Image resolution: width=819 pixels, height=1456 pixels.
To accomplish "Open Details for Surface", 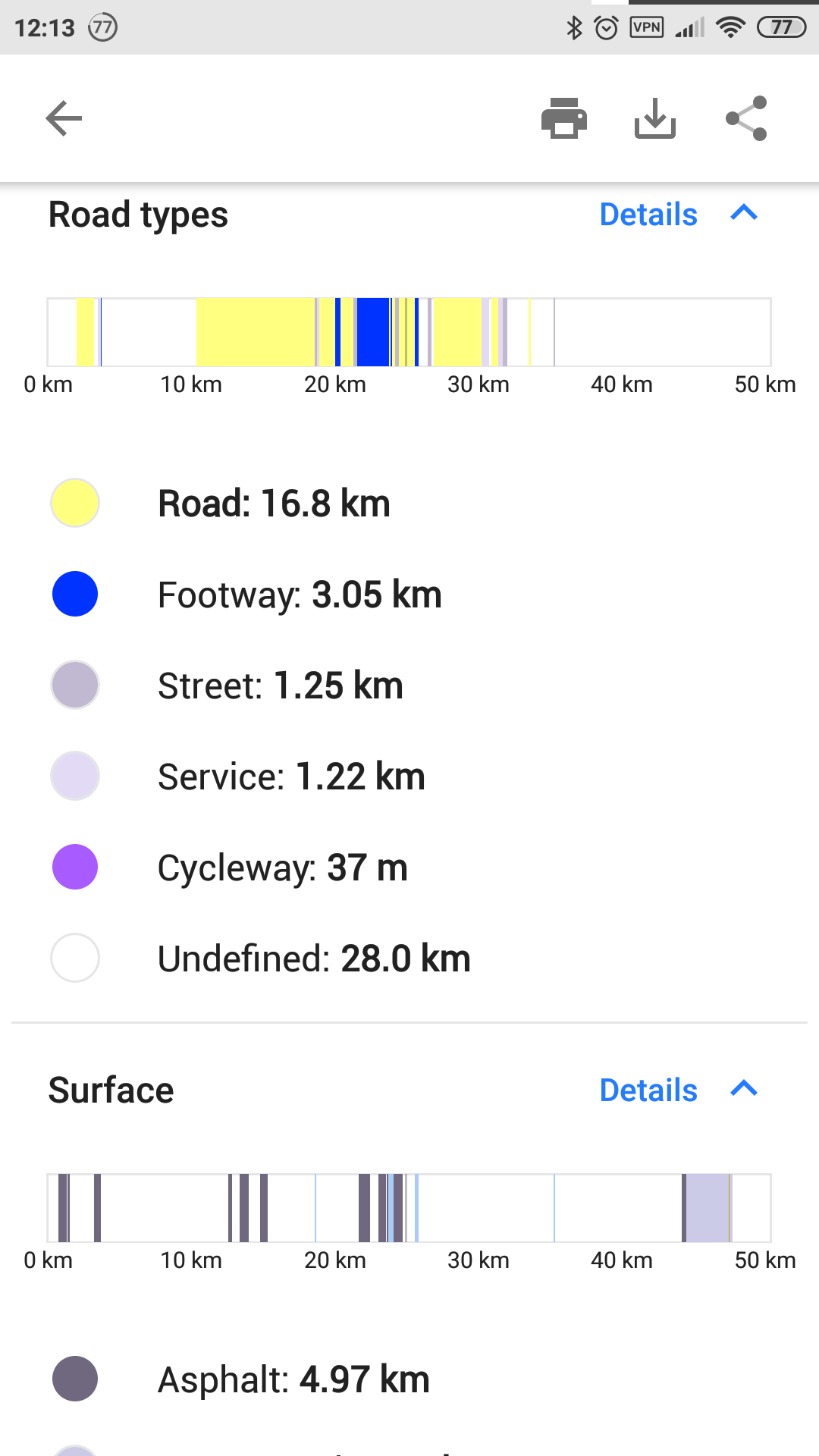I will pyautogui.click(x=648, y=1090).
